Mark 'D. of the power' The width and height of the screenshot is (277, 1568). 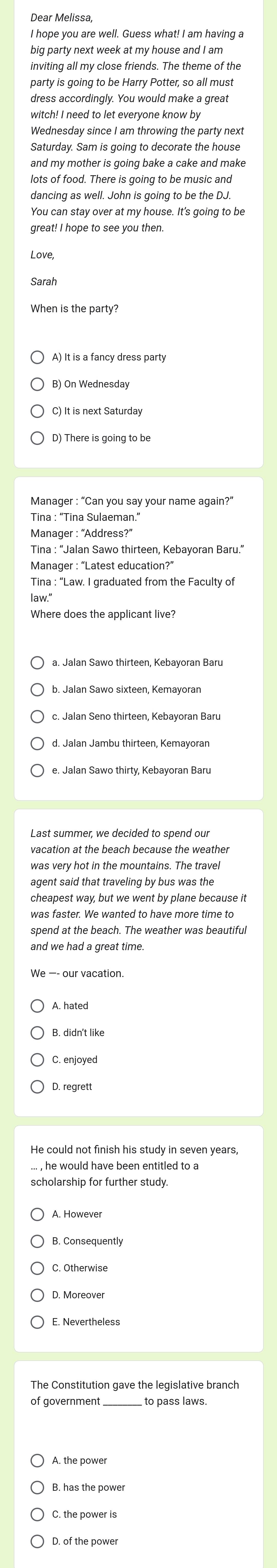37,1541
